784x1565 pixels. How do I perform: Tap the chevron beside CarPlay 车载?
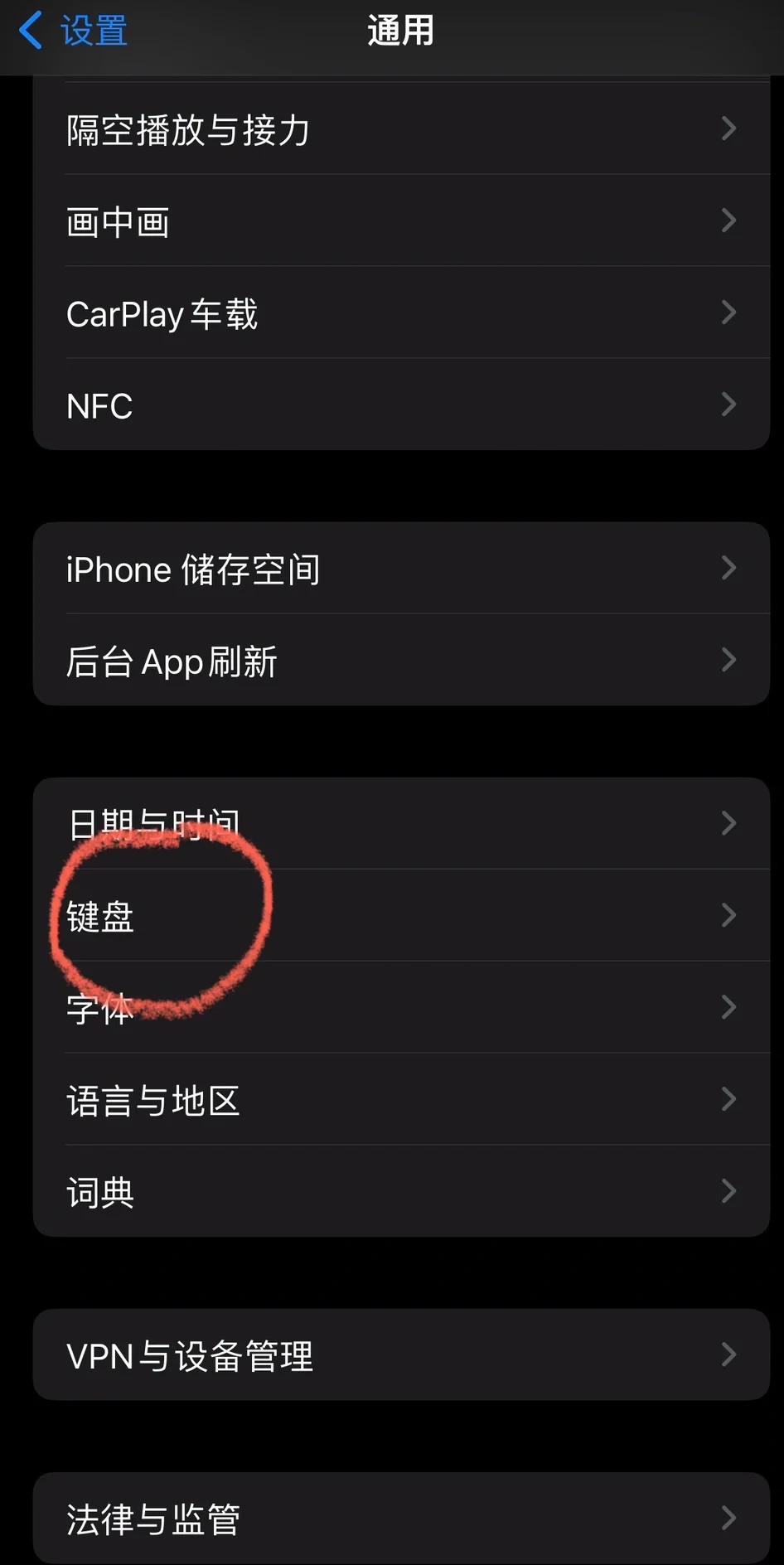(x=728, y=313)
